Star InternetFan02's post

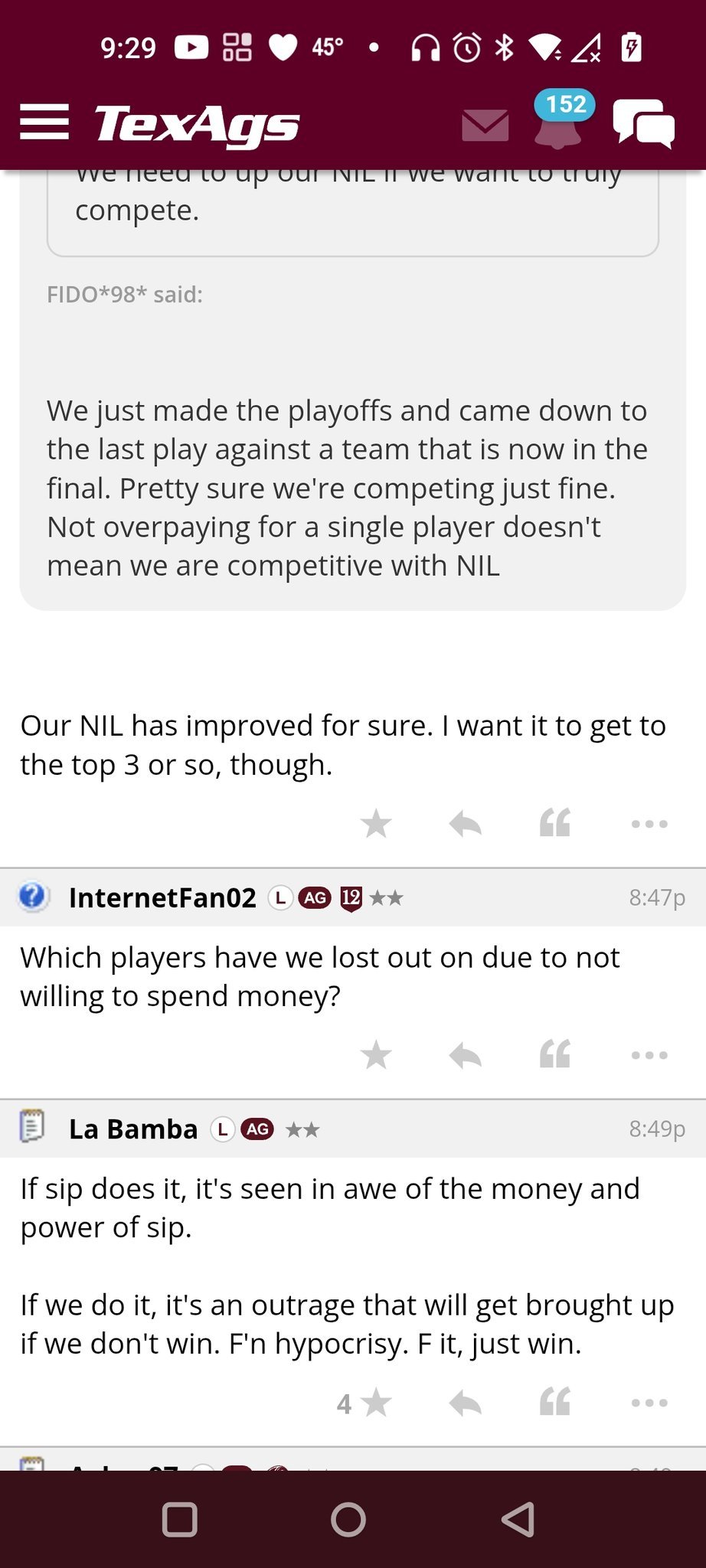point(376,1055)
